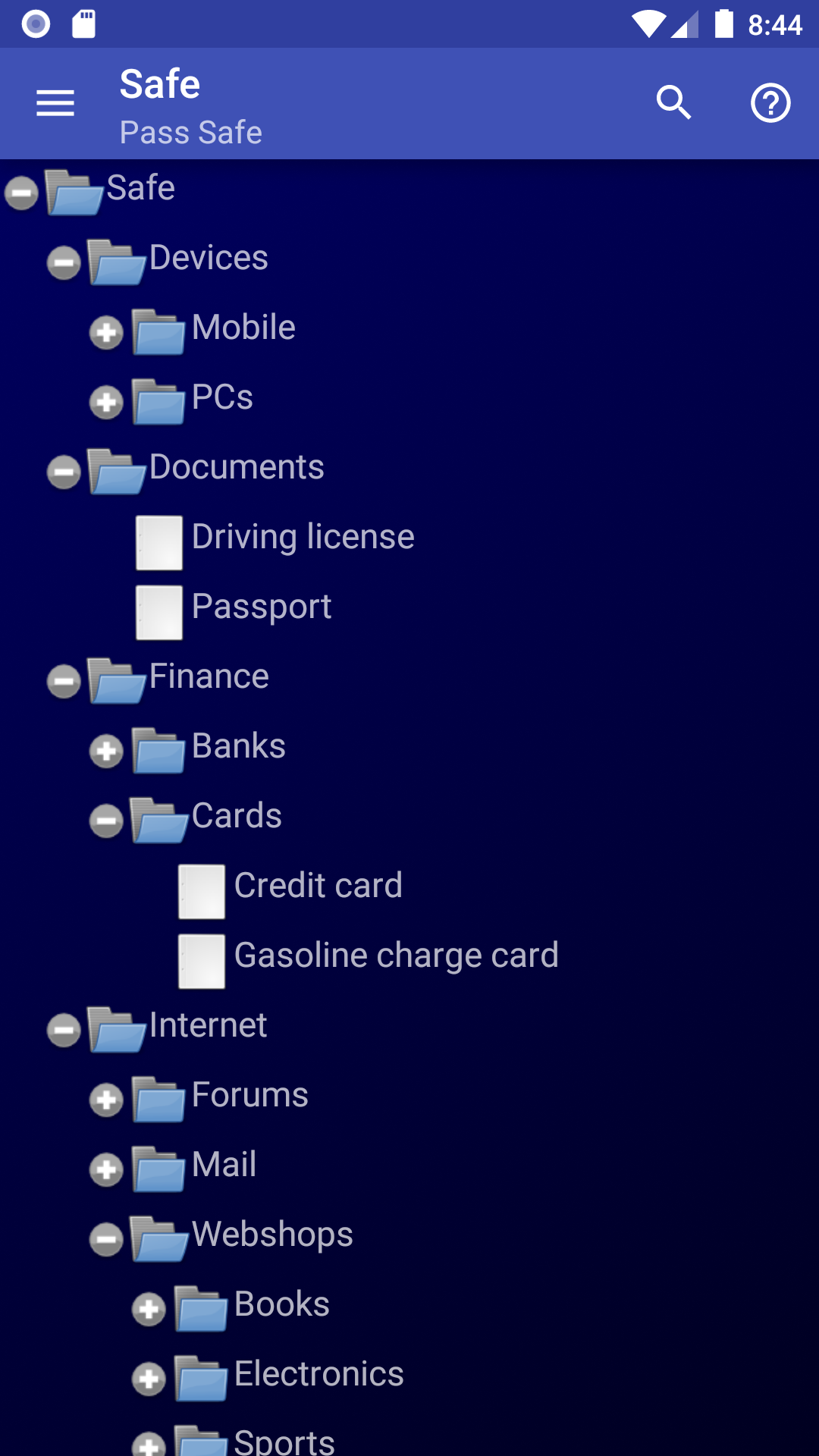This screenshot has height=1456, width=819.
Task: Expand the Books folder
Action: [149, 1310]
